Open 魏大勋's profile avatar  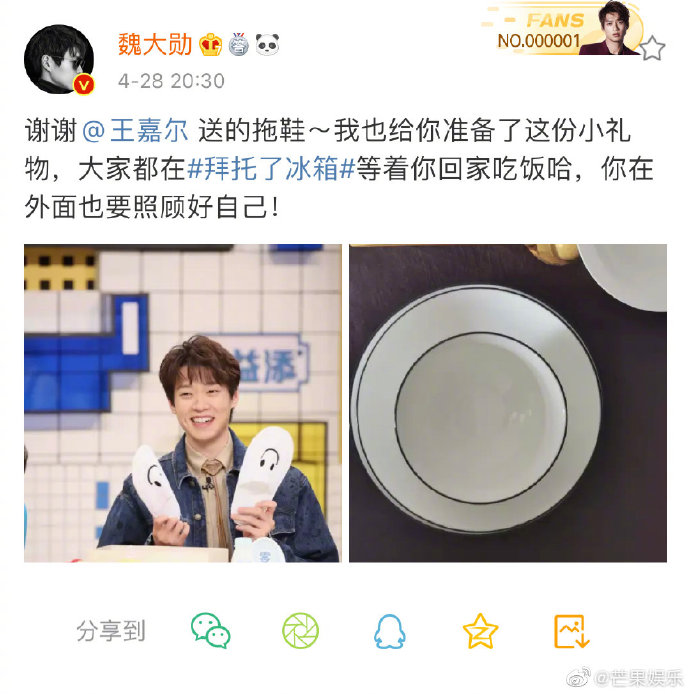coord(59,60)
